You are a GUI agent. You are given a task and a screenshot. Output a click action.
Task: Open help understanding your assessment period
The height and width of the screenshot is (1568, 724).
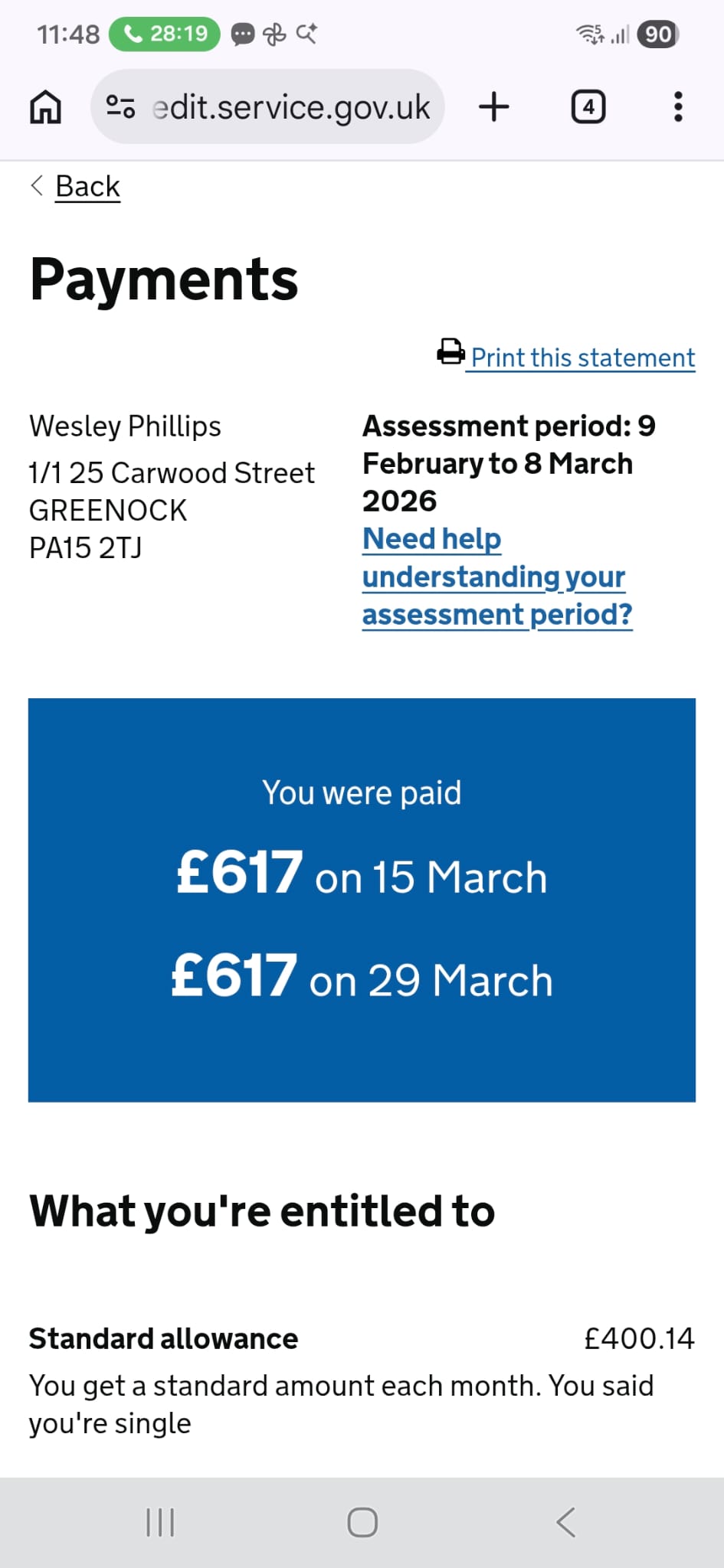point(497,577)
